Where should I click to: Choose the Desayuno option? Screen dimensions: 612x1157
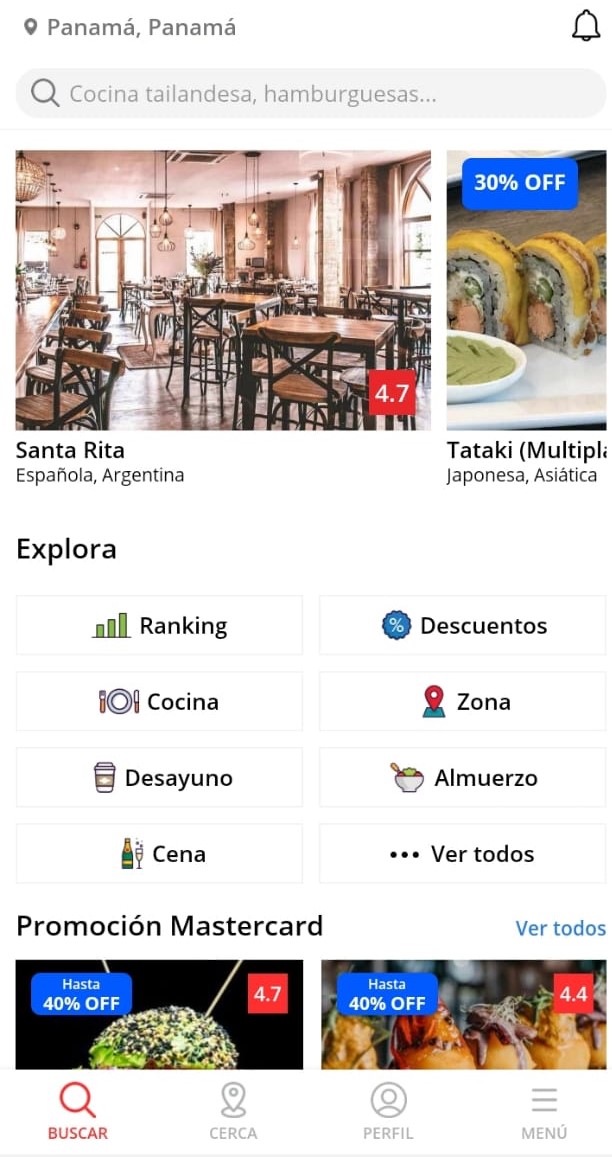[159, 778]
